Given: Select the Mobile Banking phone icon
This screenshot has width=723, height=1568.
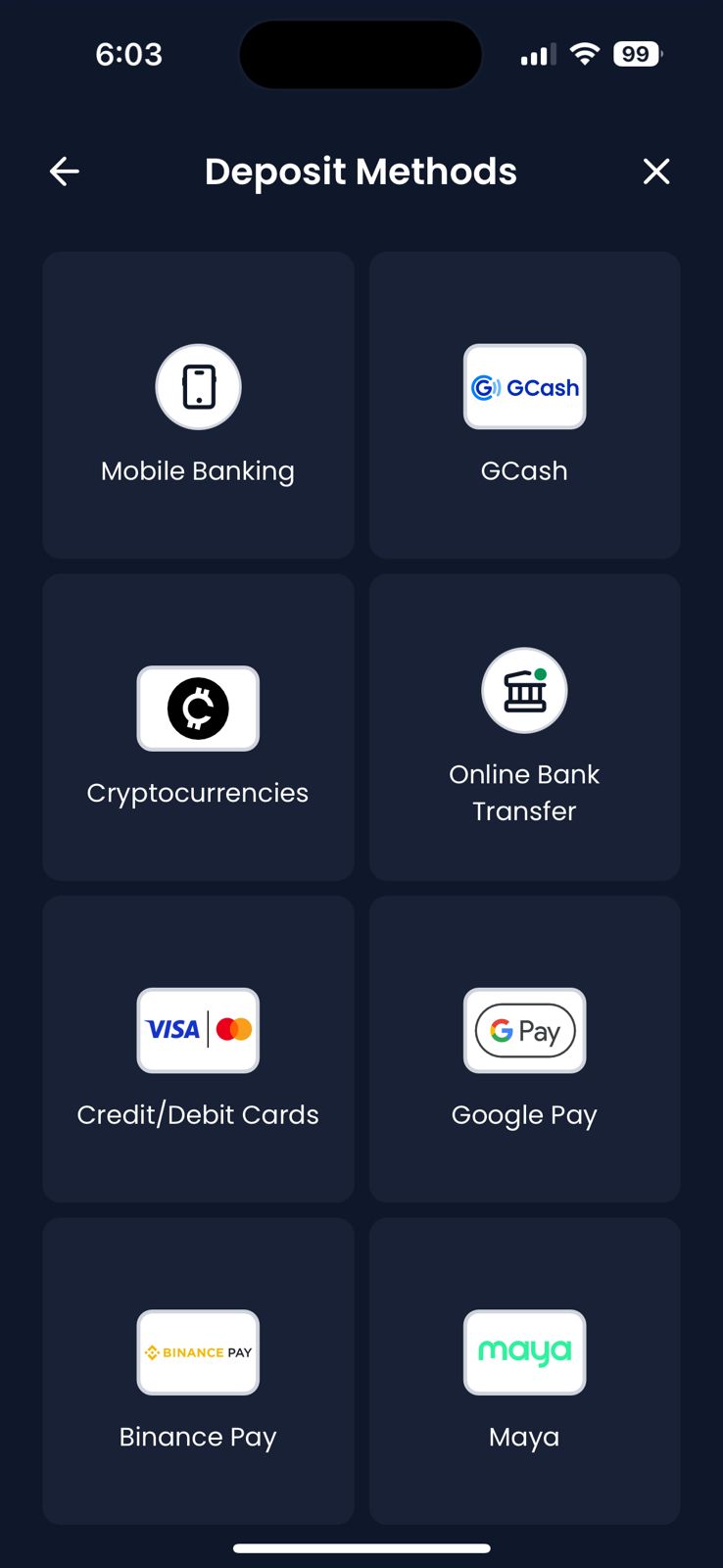Looking at the screenshot, I should pyautogui.click(x=198, y=387).
